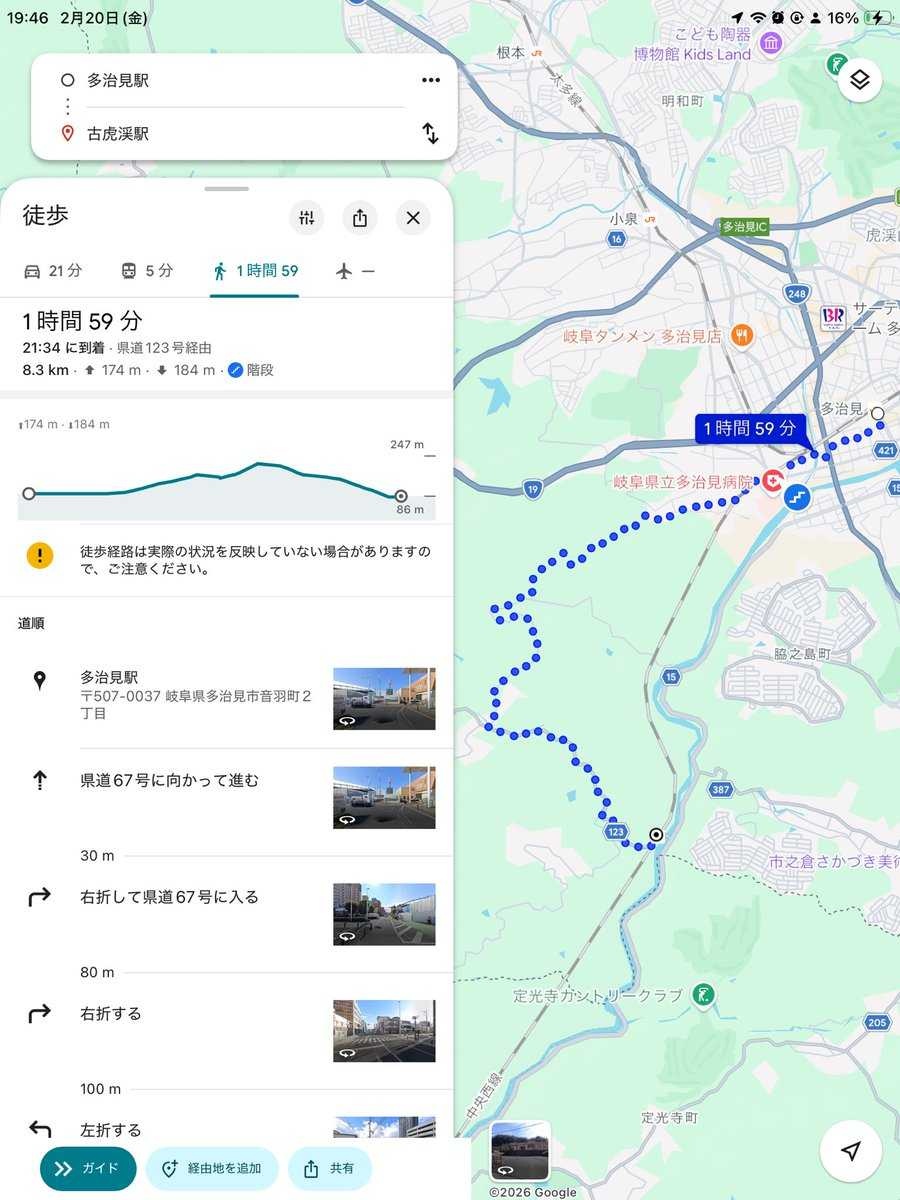
Task: Recenter map on my current location
Action: [850, 1152]
